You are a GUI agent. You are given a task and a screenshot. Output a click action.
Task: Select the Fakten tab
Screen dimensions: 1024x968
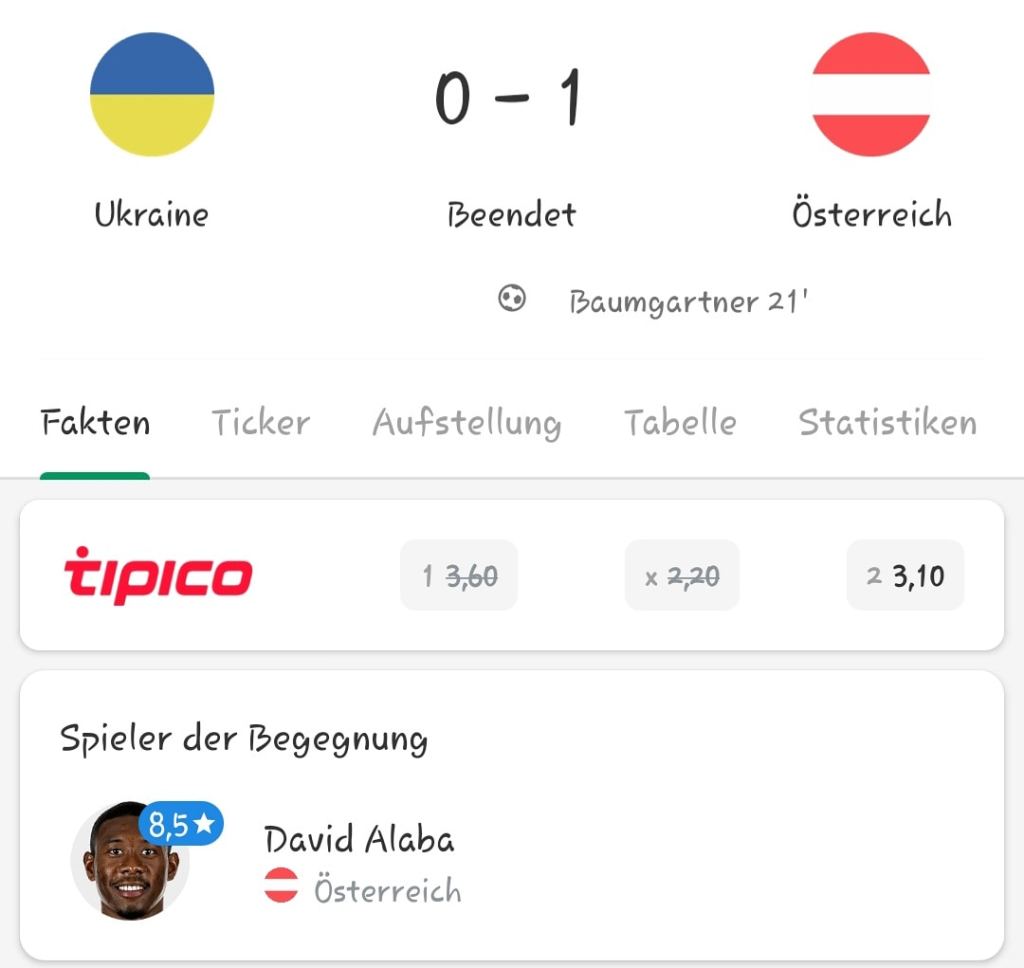95,423
